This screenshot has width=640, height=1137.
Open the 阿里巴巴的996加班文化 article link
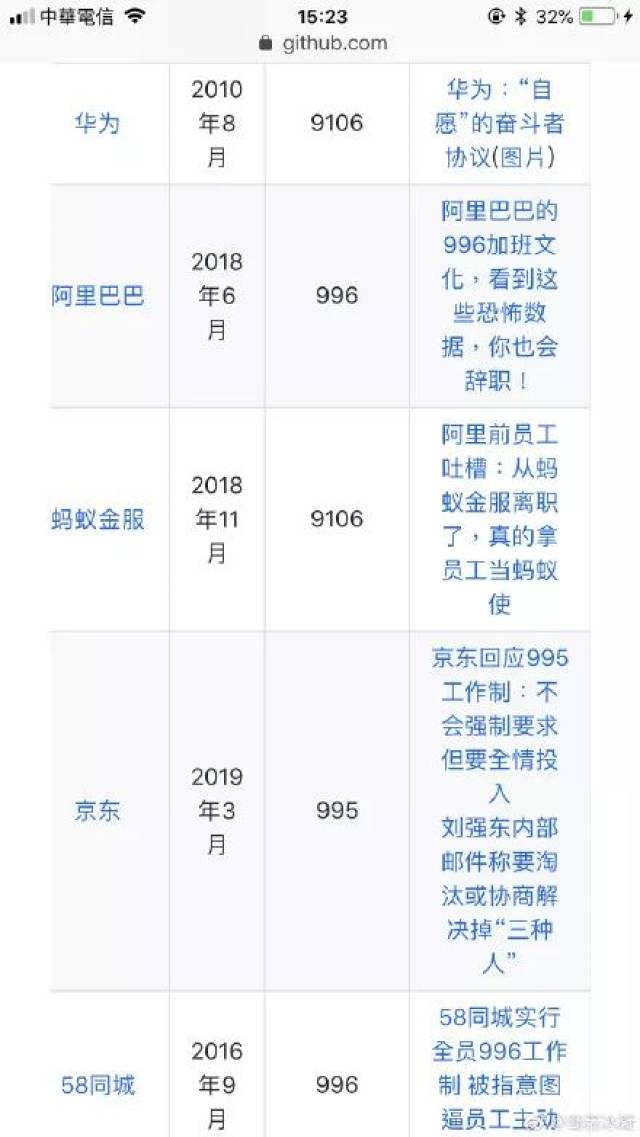coord(499,296)
